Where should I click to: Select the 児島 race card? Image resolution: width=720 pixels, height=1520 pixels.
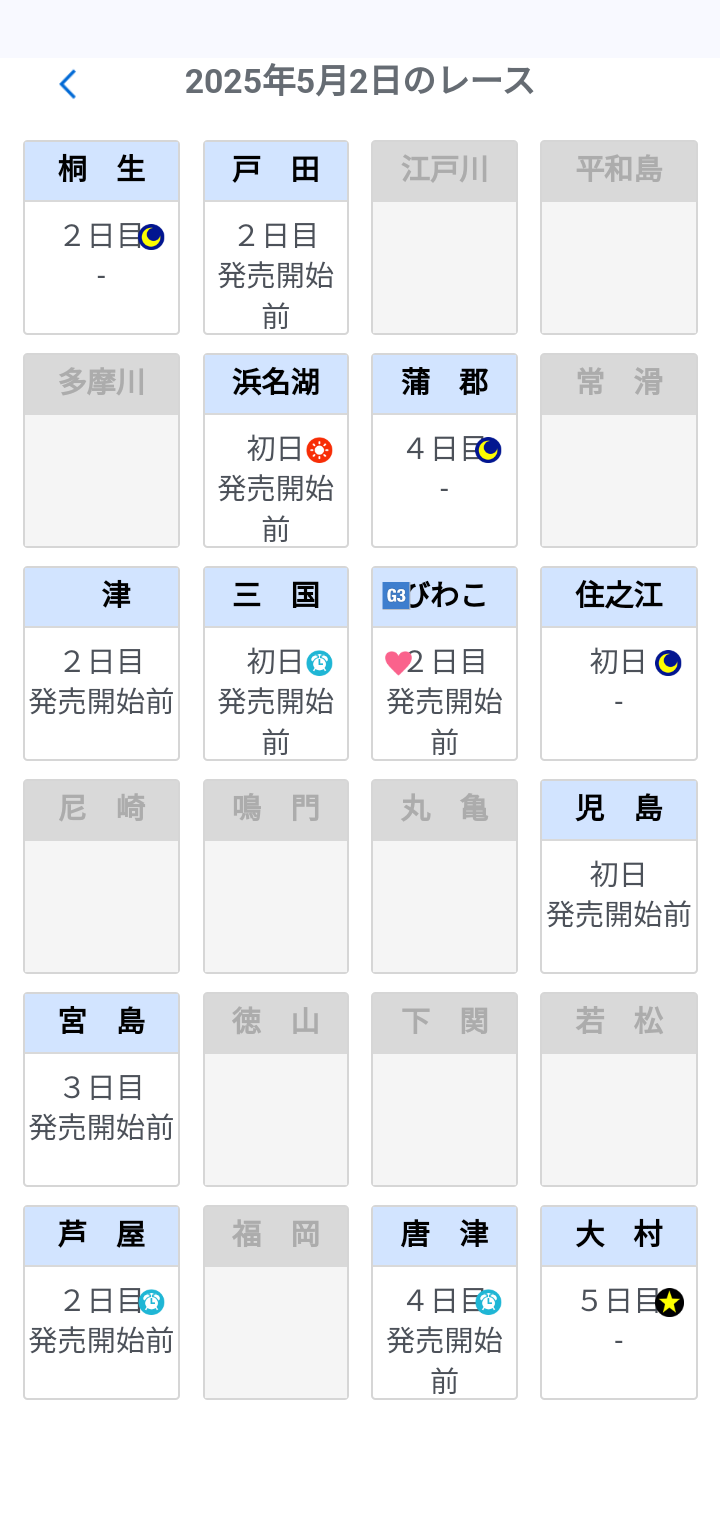coord(618,877)
